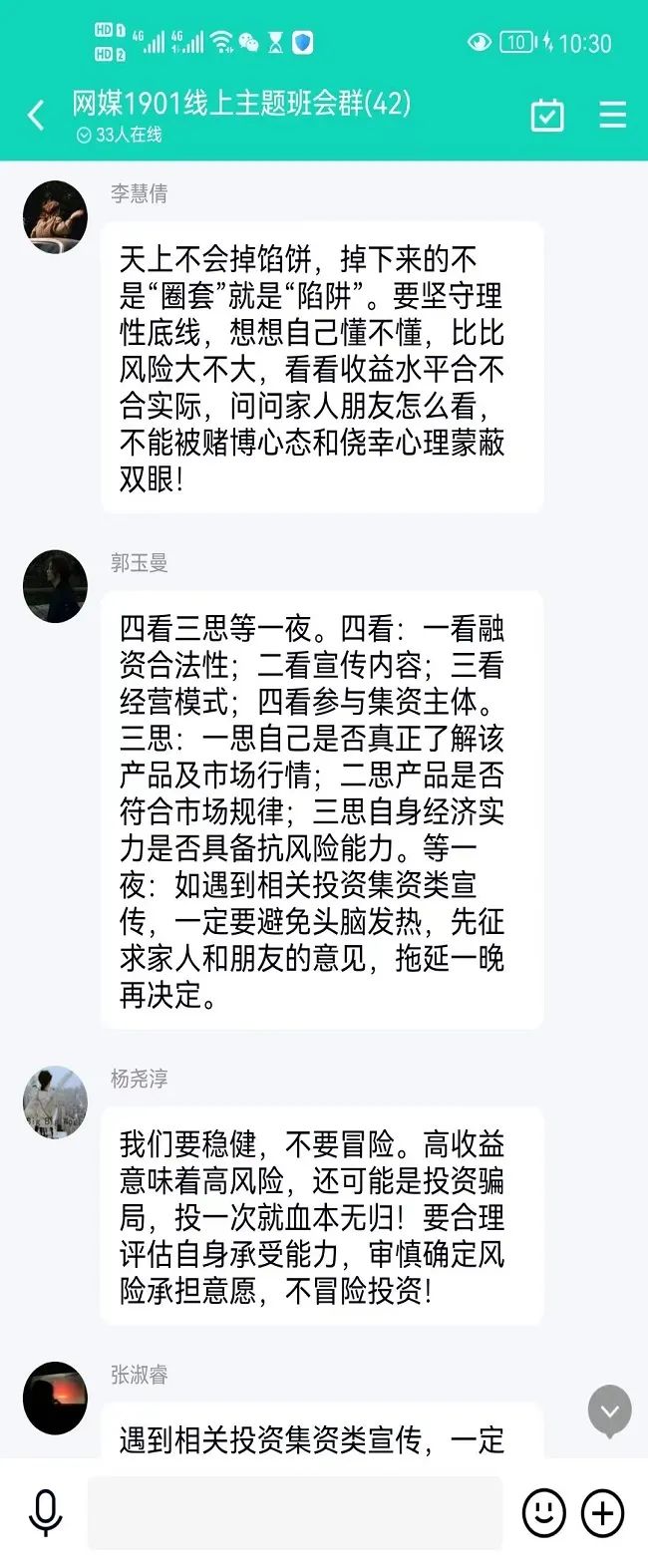648x1568 pixels.
Task: Open the group menu icon
Action: coord(612,116)
